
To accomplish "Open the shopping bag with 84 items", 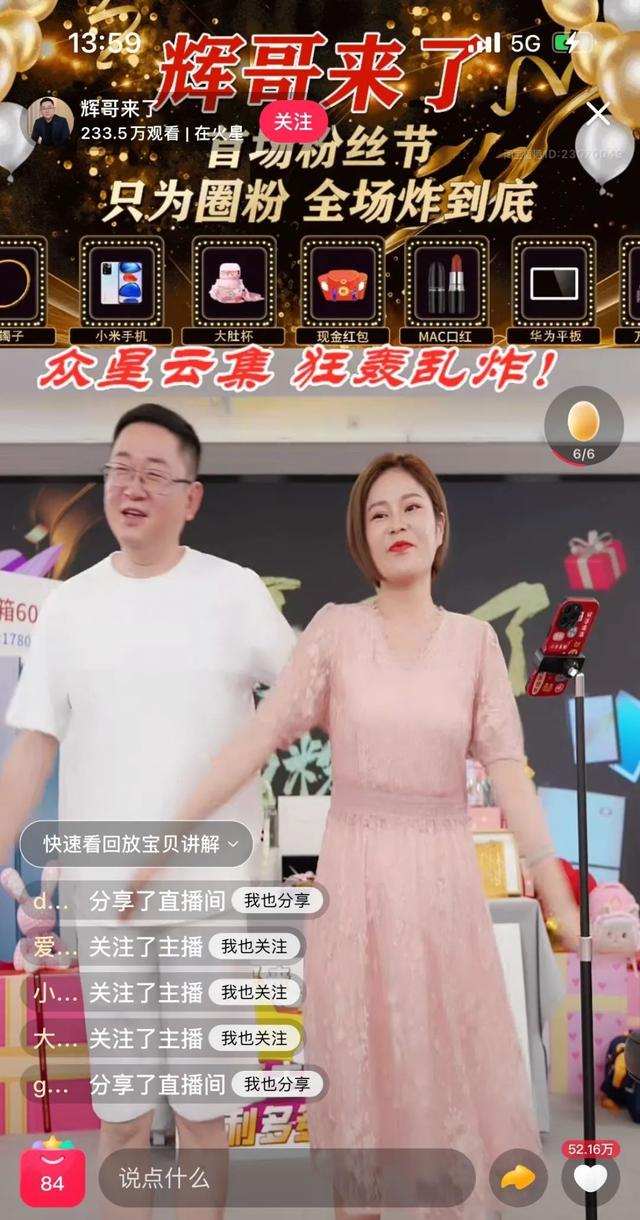I will tap(52, 1175).
